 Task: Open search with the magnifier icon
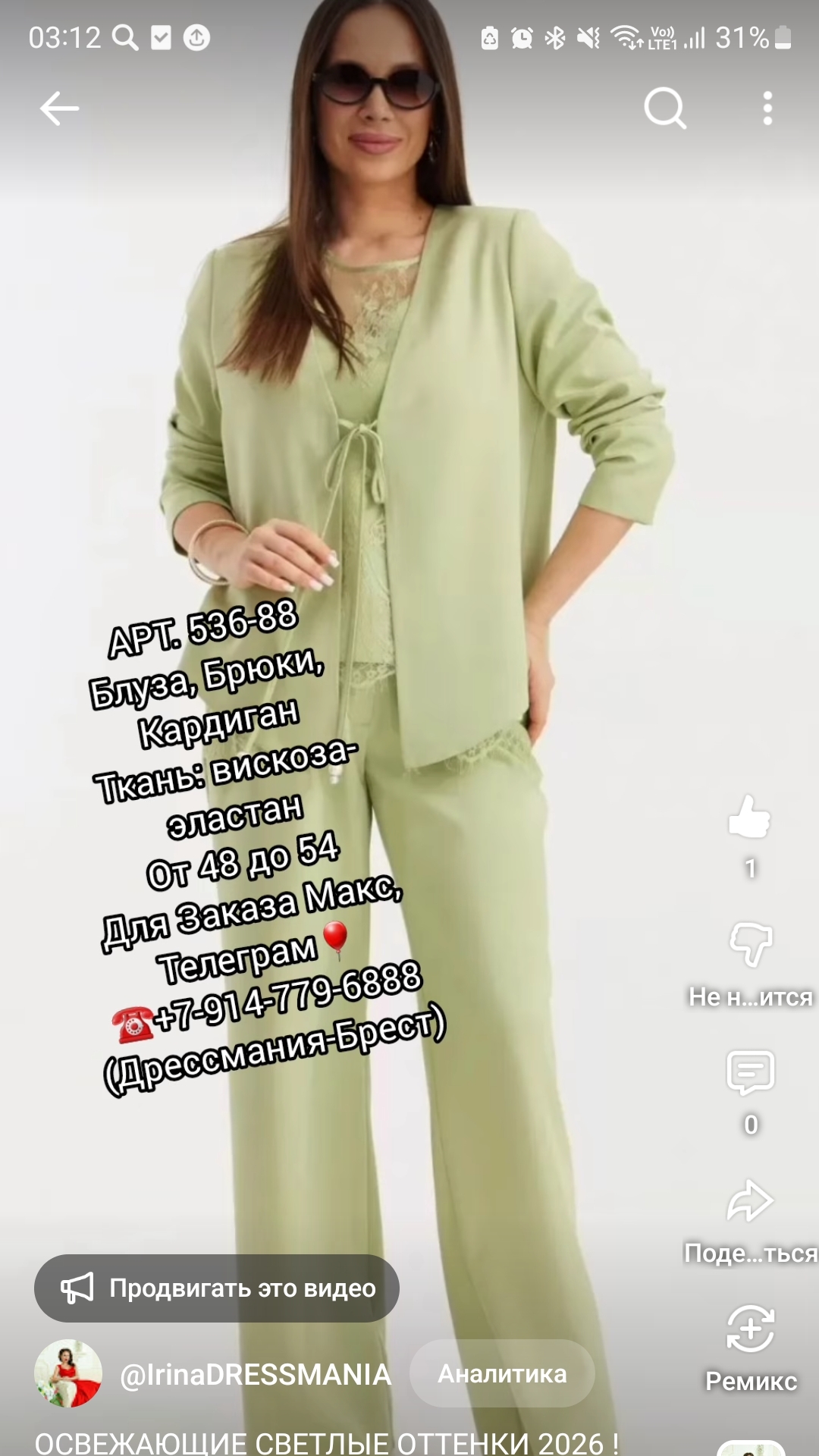coord(665,109)
